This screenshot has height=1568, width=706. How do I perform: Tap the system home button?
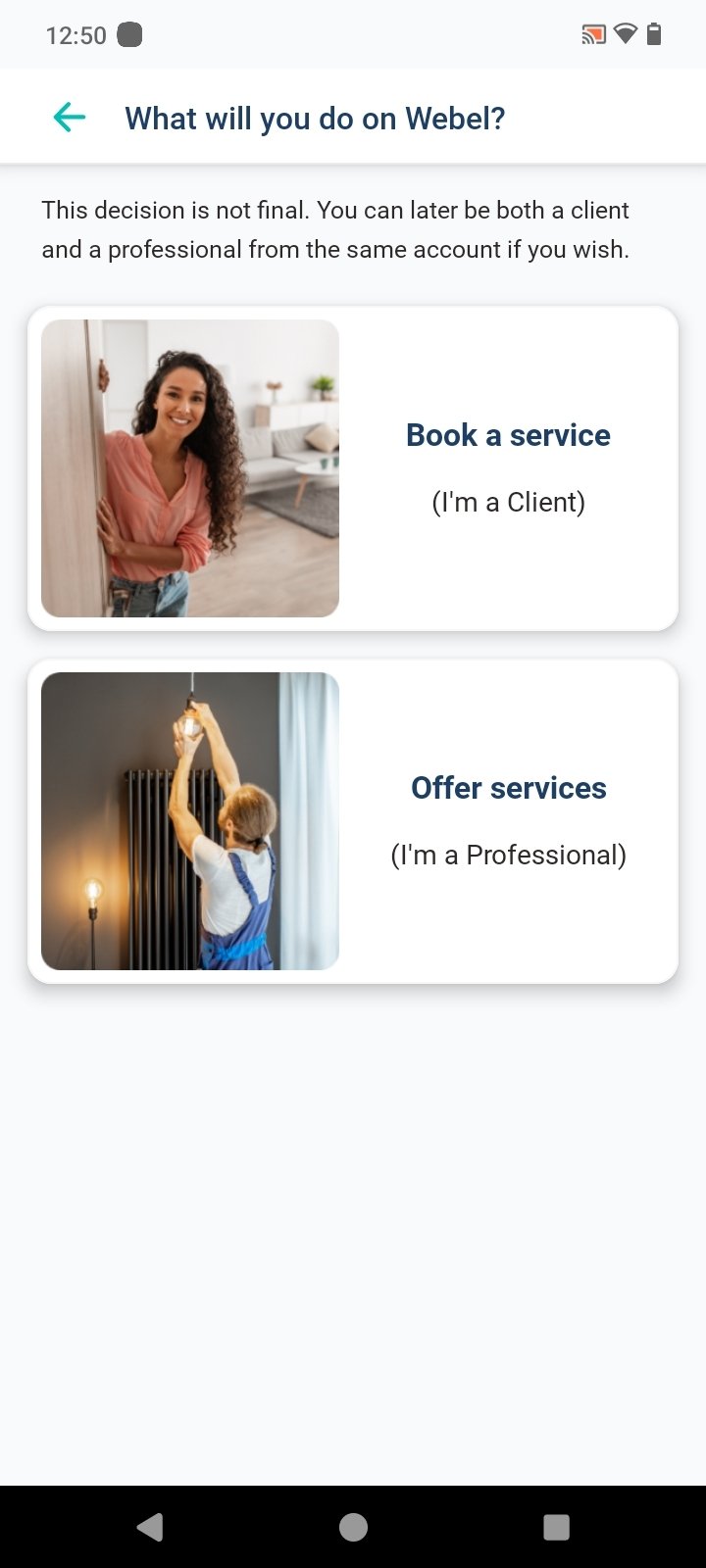[x=353, y=1527]
